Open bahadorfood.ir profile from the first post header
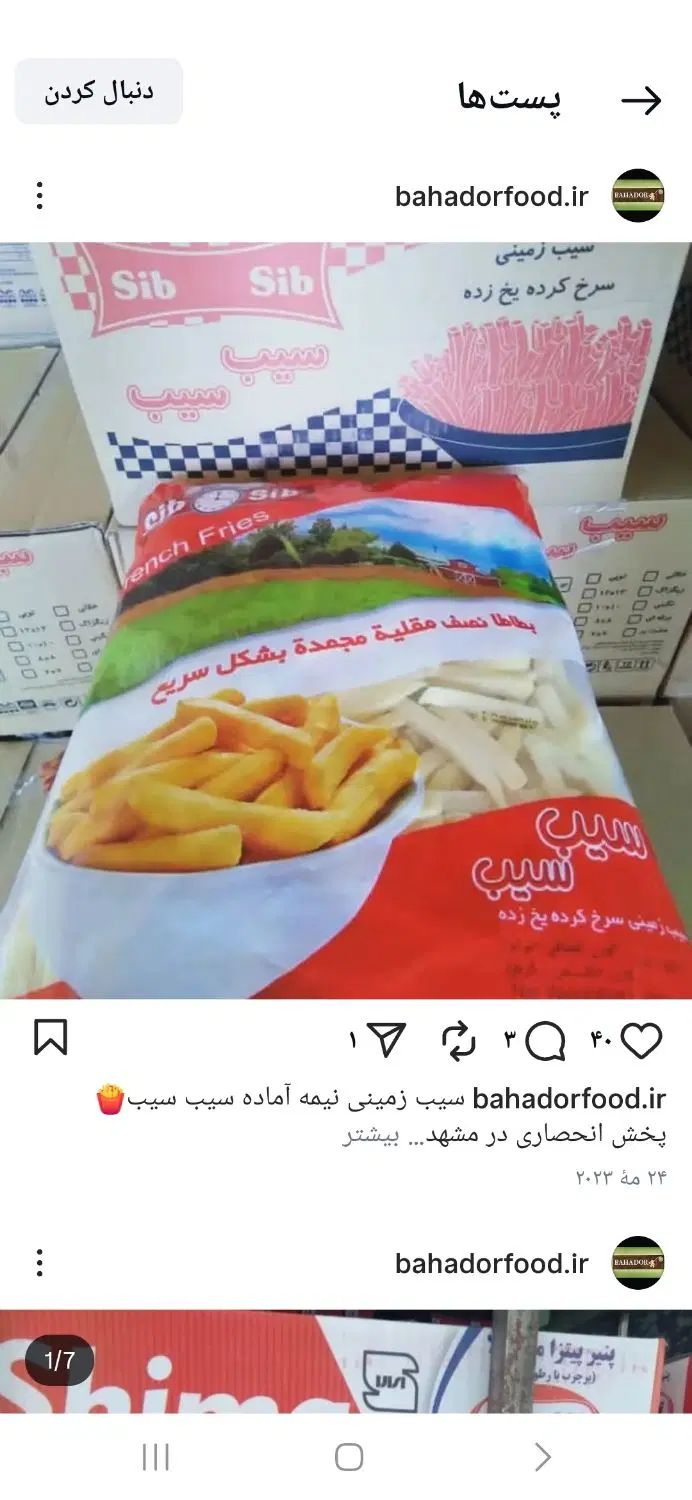This screenshot has width=692, height=1500. [491, 197]
